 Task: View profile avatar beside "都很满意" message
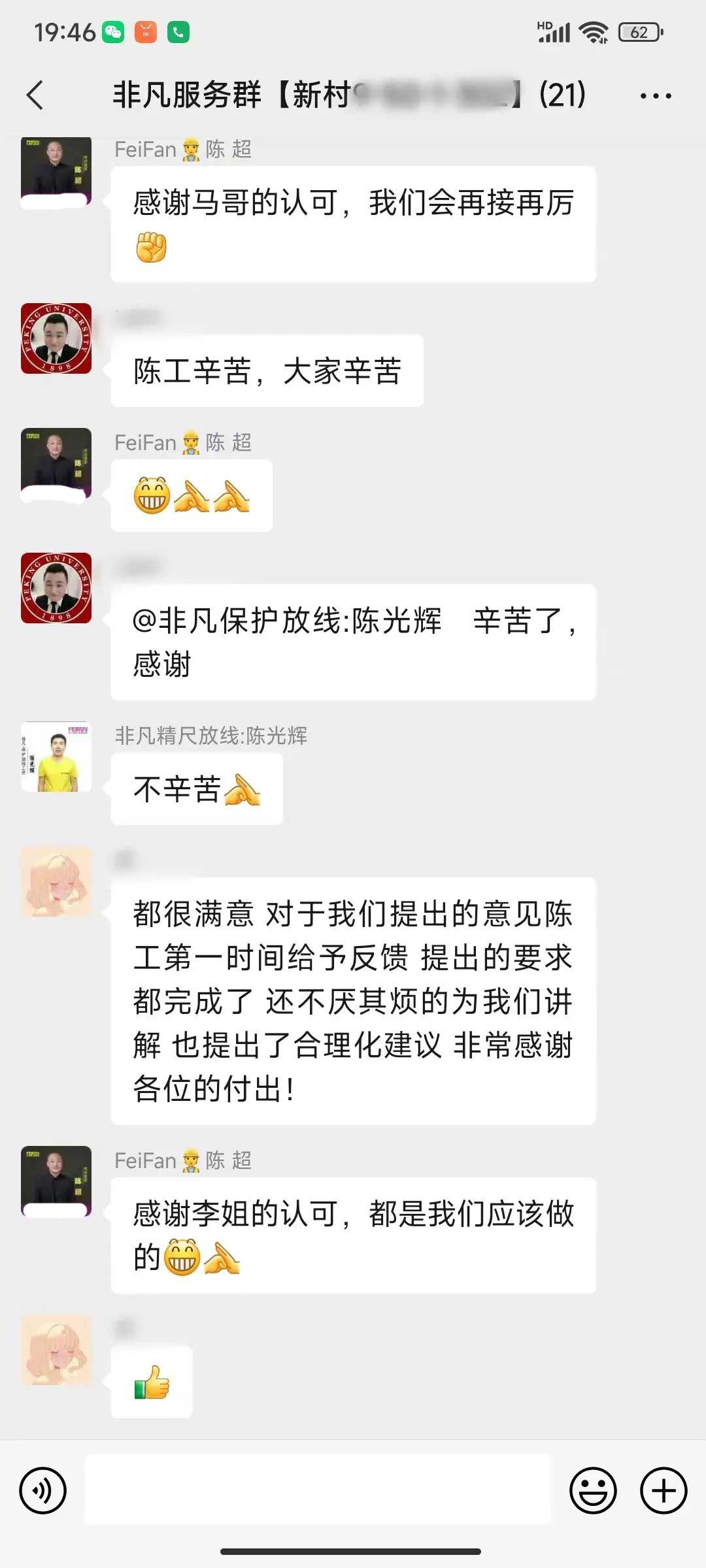[56, 881]
